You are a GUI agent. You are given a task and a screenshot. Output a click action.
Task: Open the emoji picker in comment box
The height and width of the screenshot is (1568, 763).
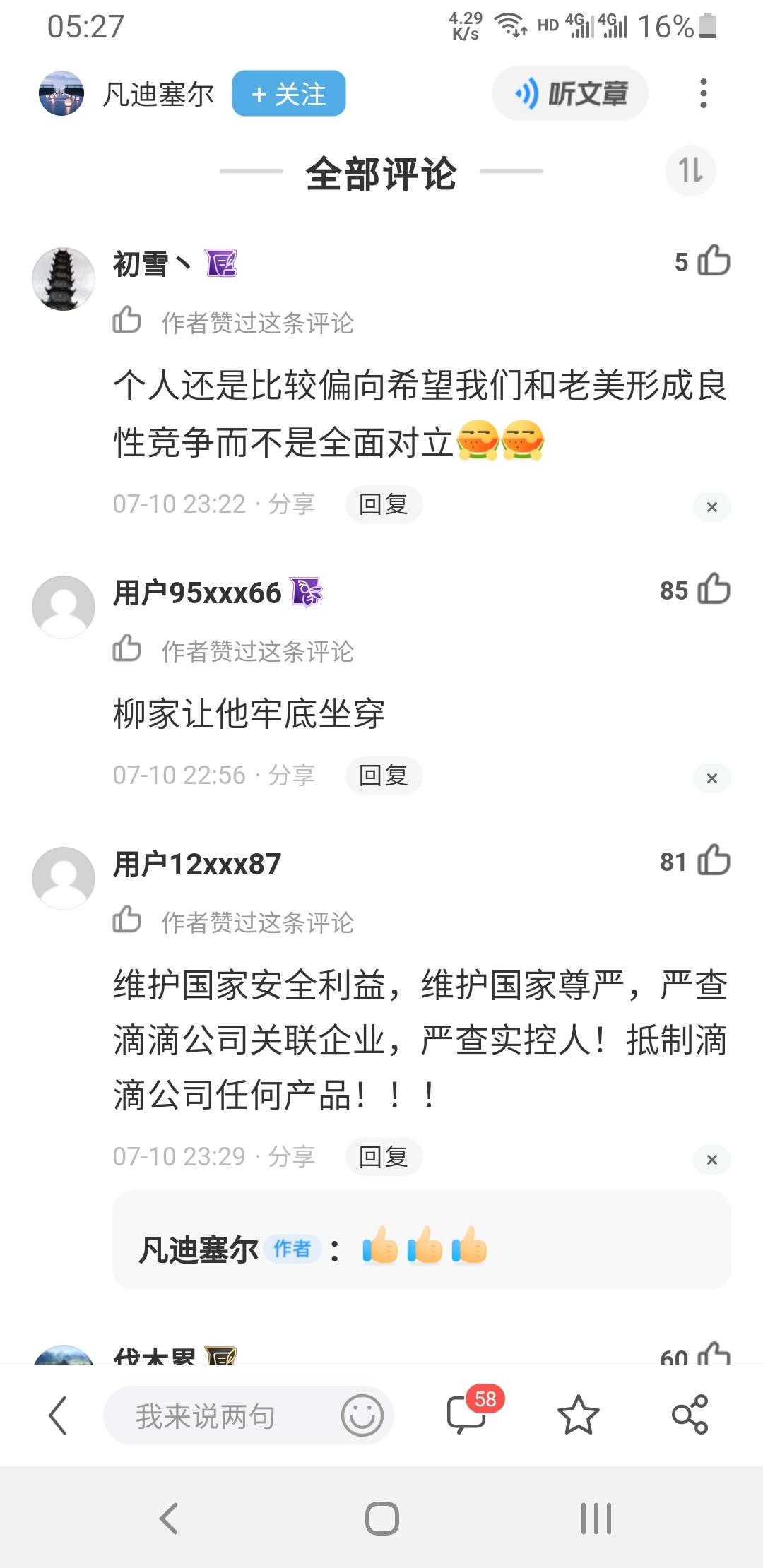point(362,1415)
